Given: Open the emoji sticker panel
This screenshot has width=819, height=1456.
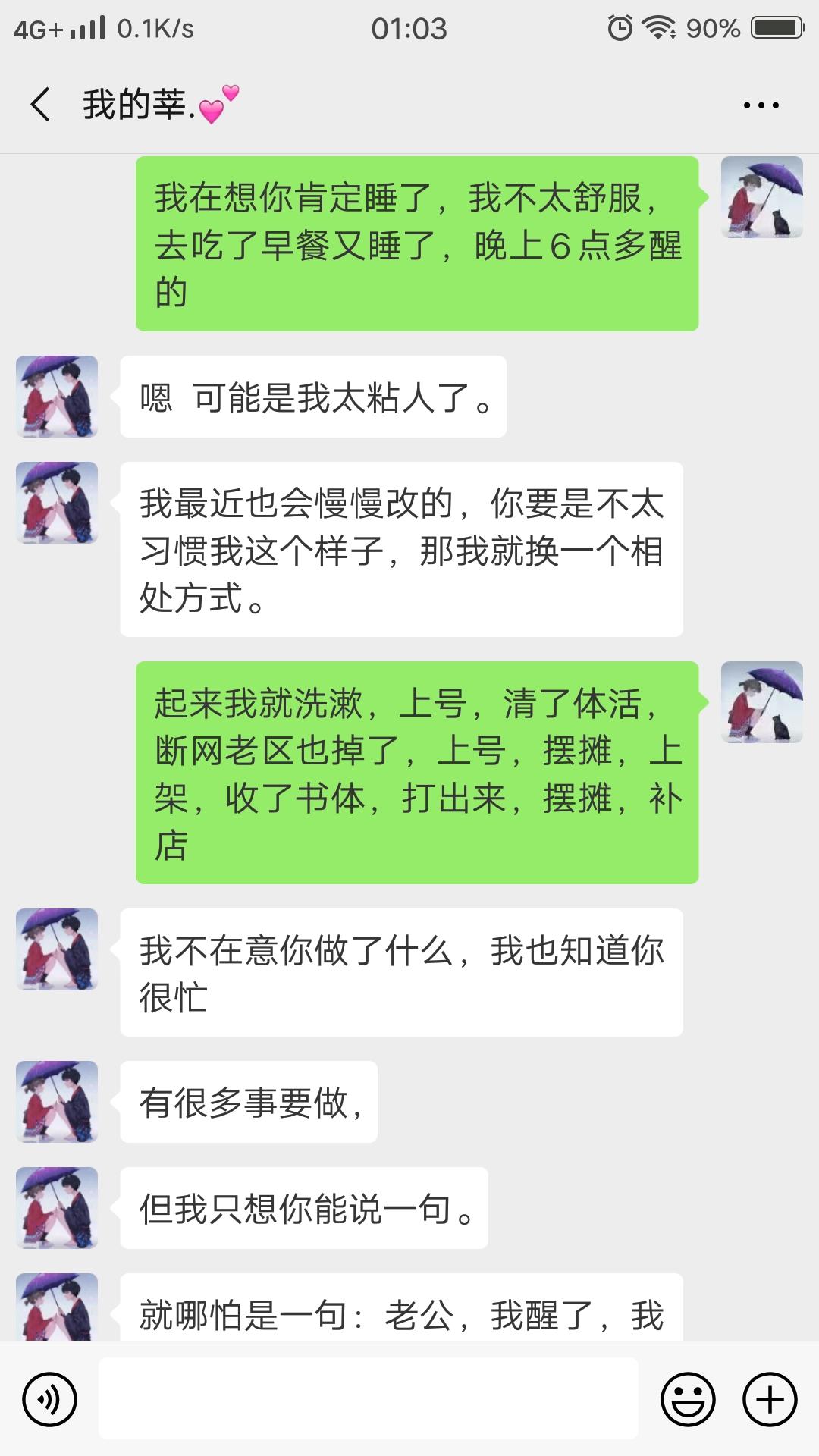Looking at the screenshot, I should (688, 1399).
